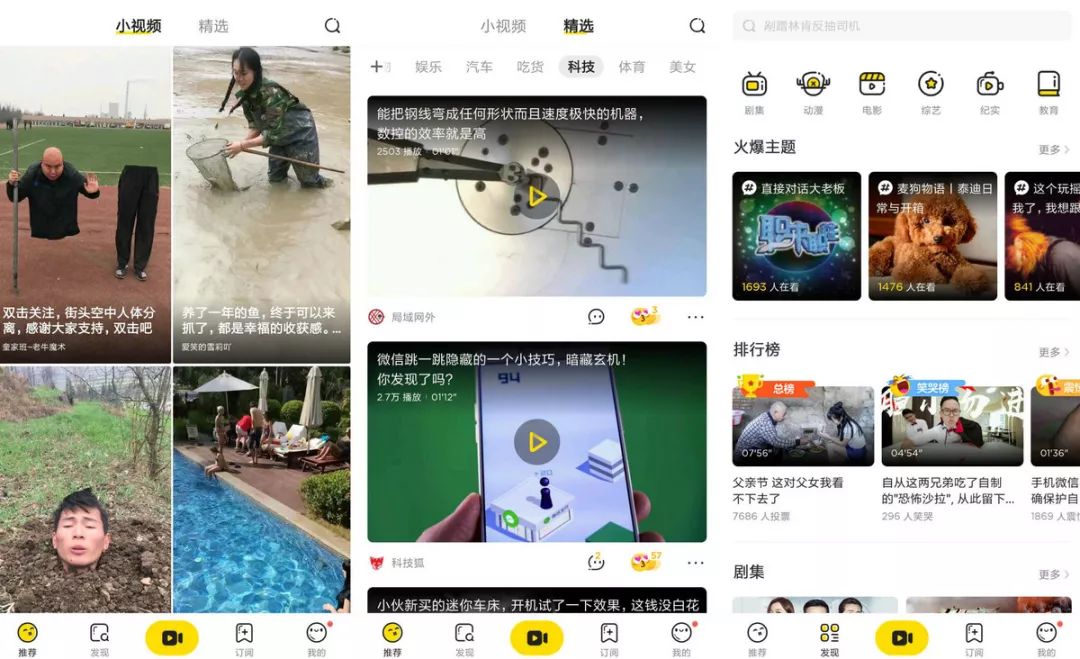Play the 微信跳一跳 trick video
This screenshot has height=659, width=1080.
pos(537,442)
